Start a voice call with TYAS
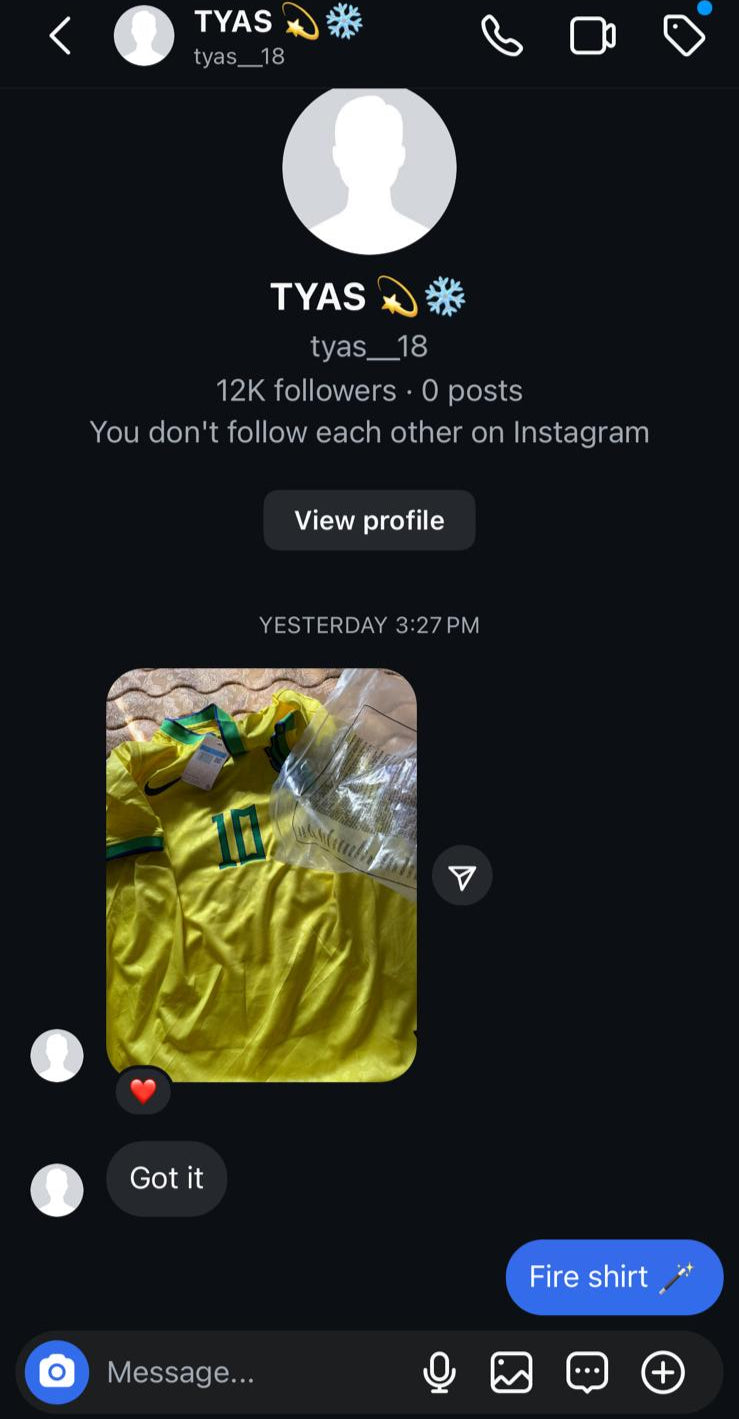 (503, 34)
